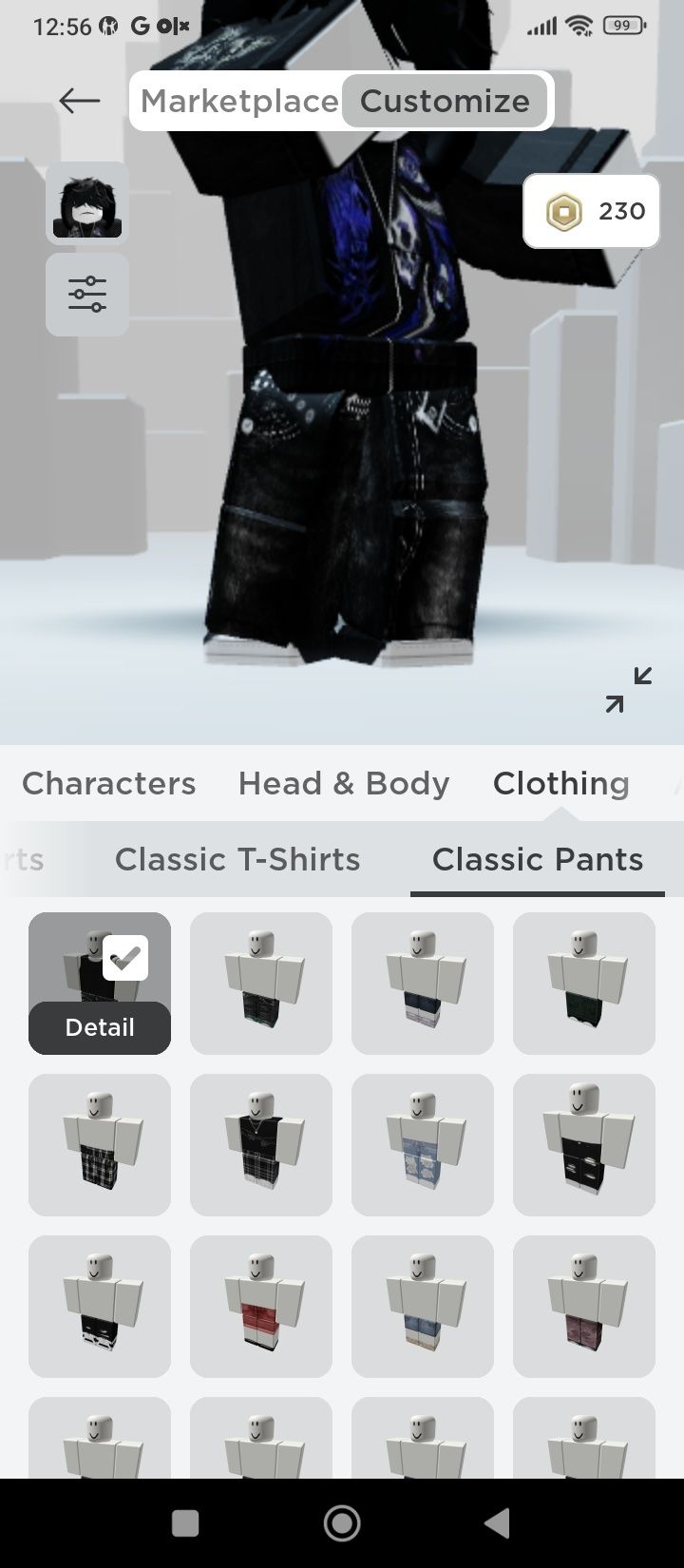The height and width of the screenshot is (1568, 684).
Task: Tap the system home button
Action: (x=342, y=1522)
